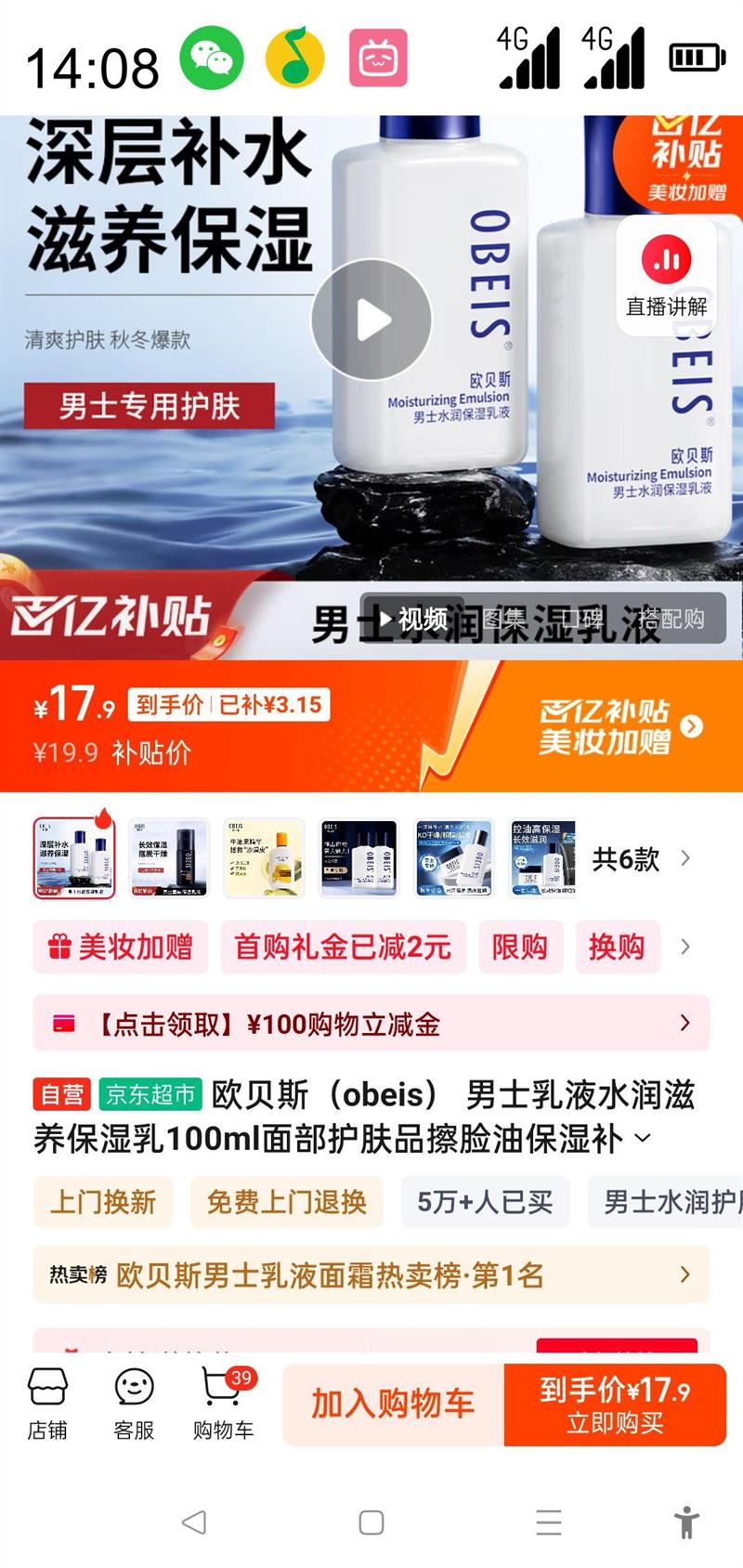
Task: View all 共6款 product variants
Action: (x=641, y=858)
